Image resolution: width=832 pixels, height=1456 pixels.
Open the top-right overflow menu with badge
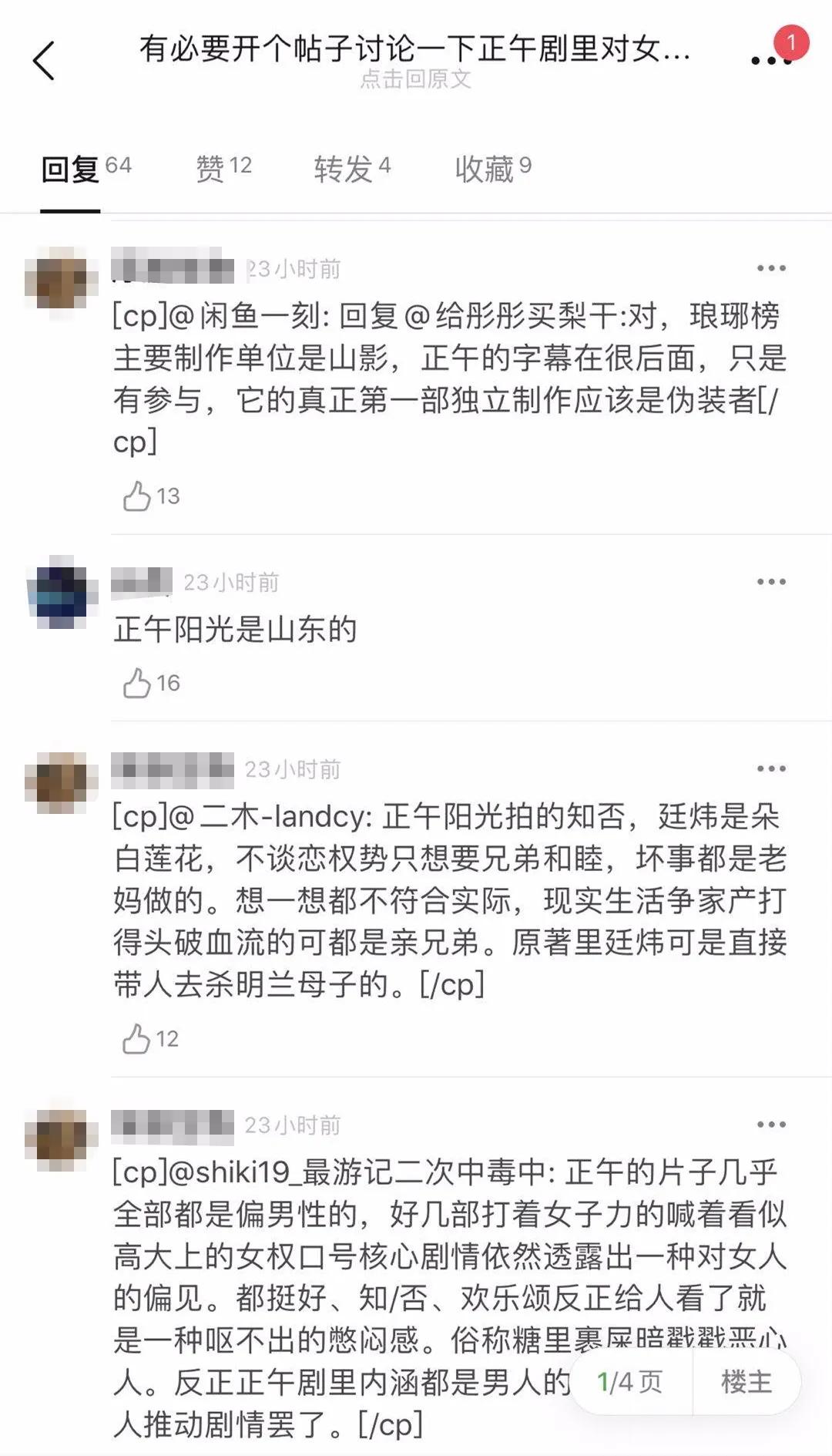click(x=772, y=59)
